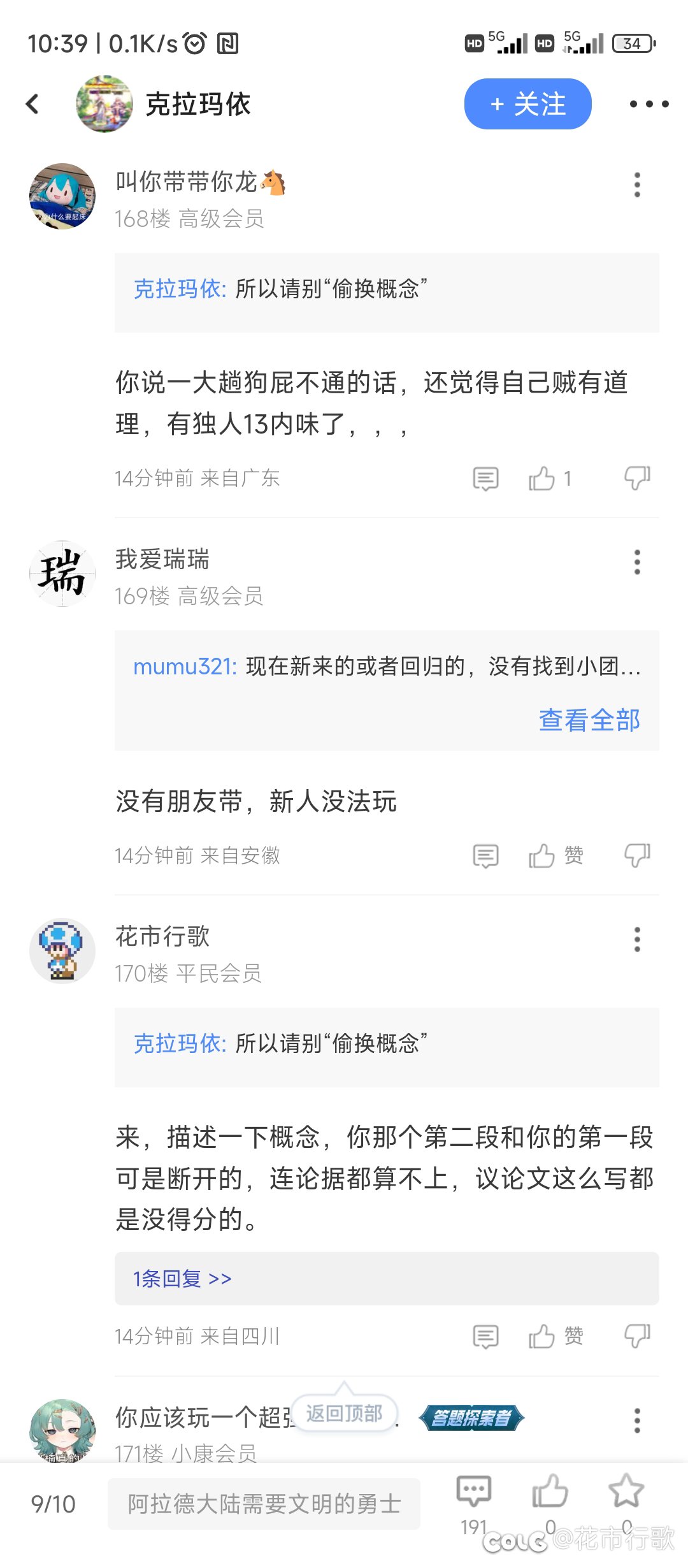
Task: Like the comment by 叫你带带你龙
Action: click(550, 478)
